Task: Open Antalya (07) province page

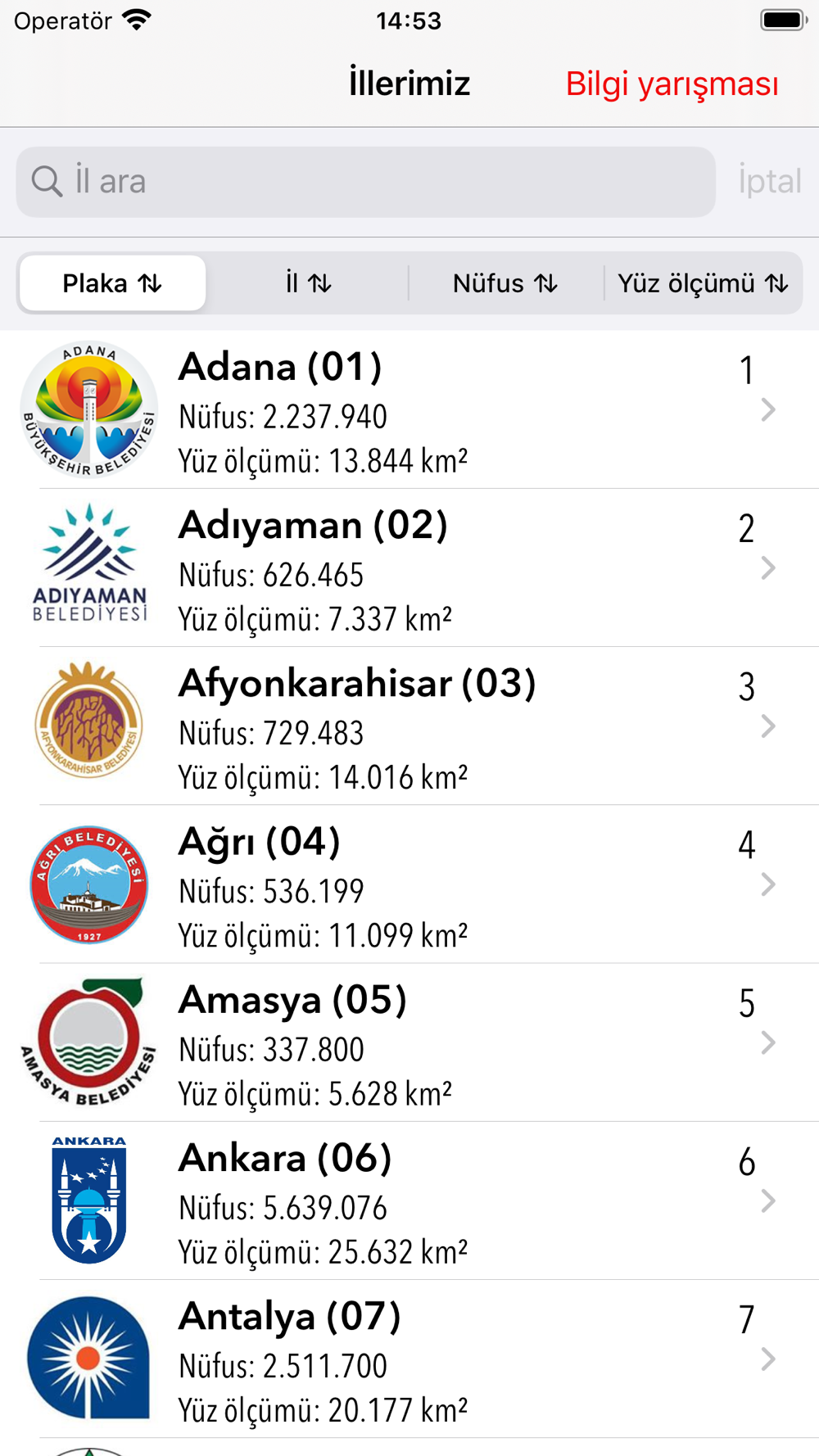Action: 409,1359
